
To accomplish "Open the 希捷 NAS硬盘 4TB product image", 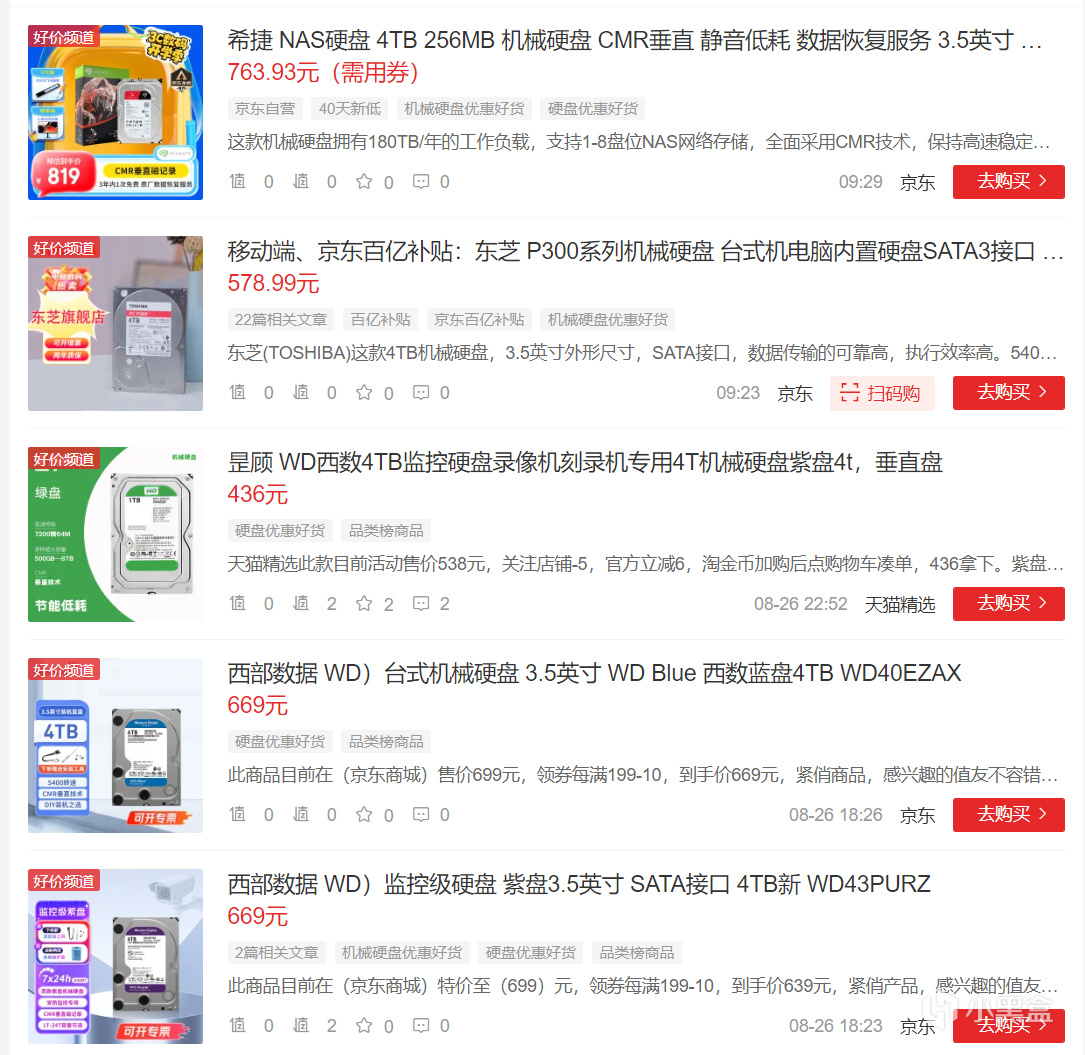I will click(115, 112).
